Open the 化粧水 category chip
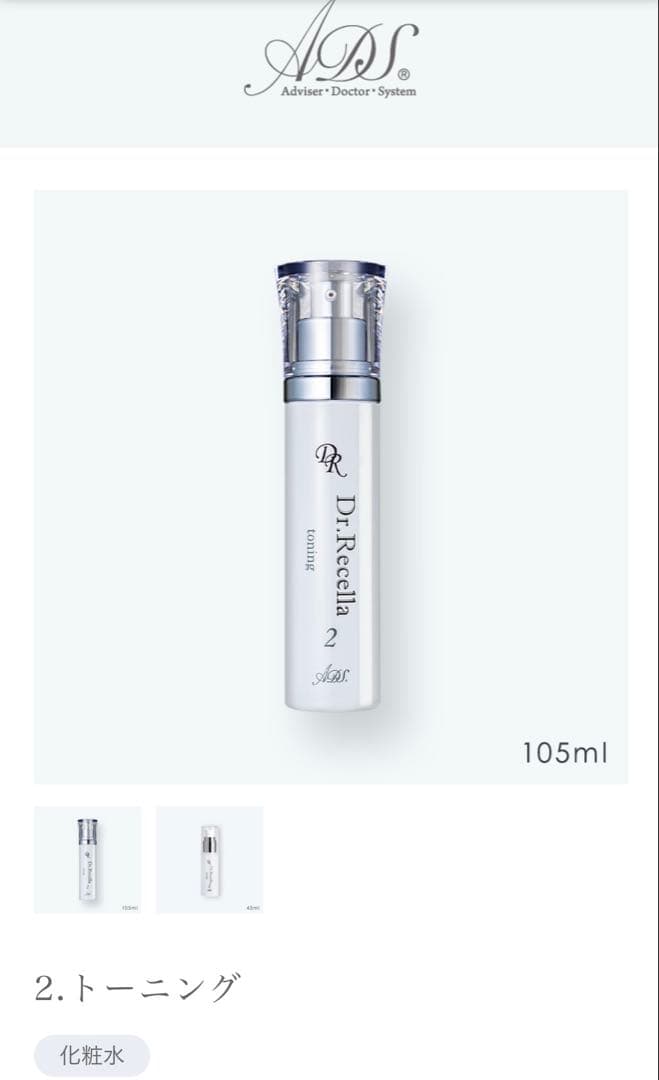 pyautogui.click(x=91, y=1056)
